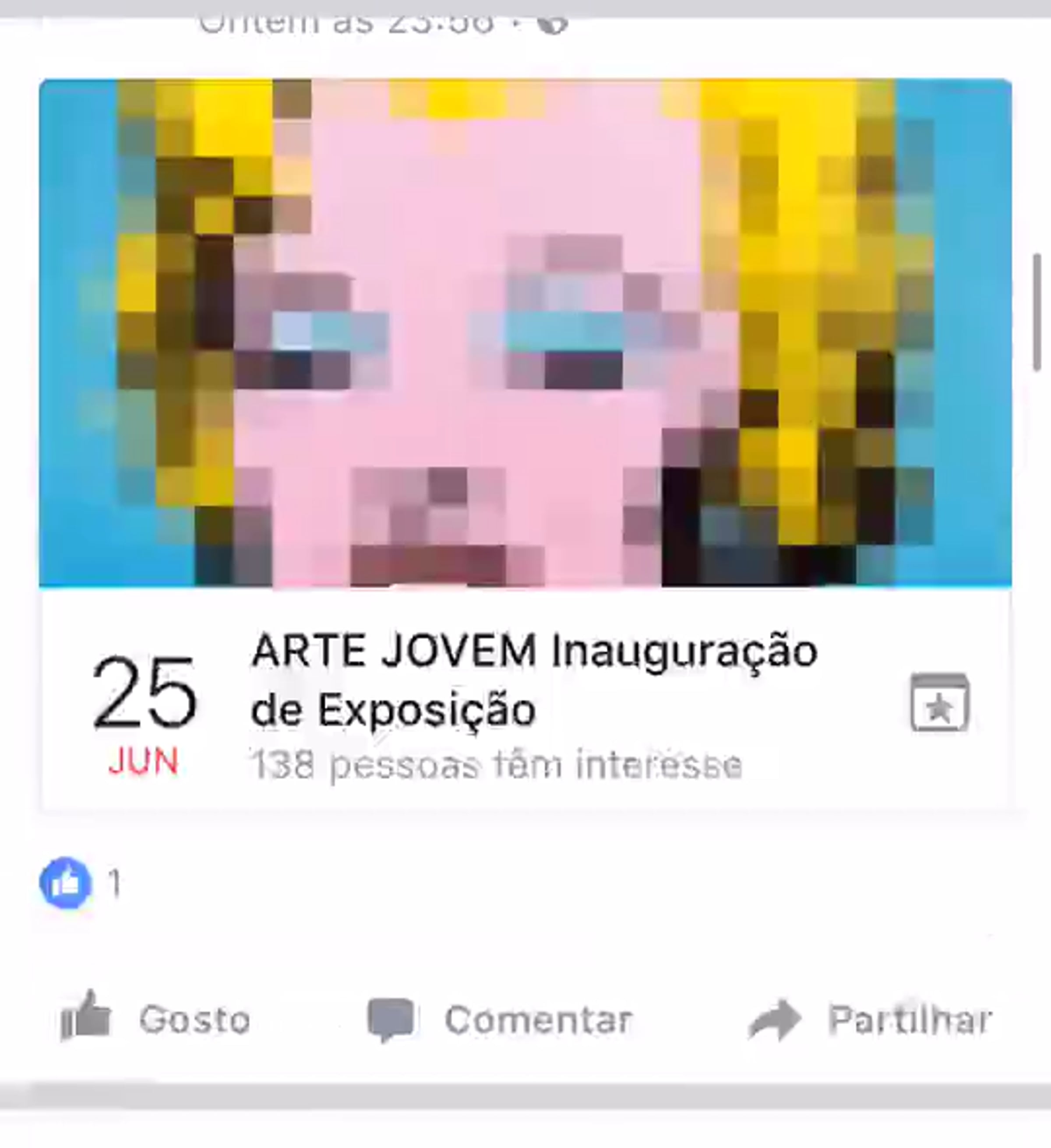
Task: Open ARTE JOVEM Inauguração de Exposição event
Action: coord(534,680)
